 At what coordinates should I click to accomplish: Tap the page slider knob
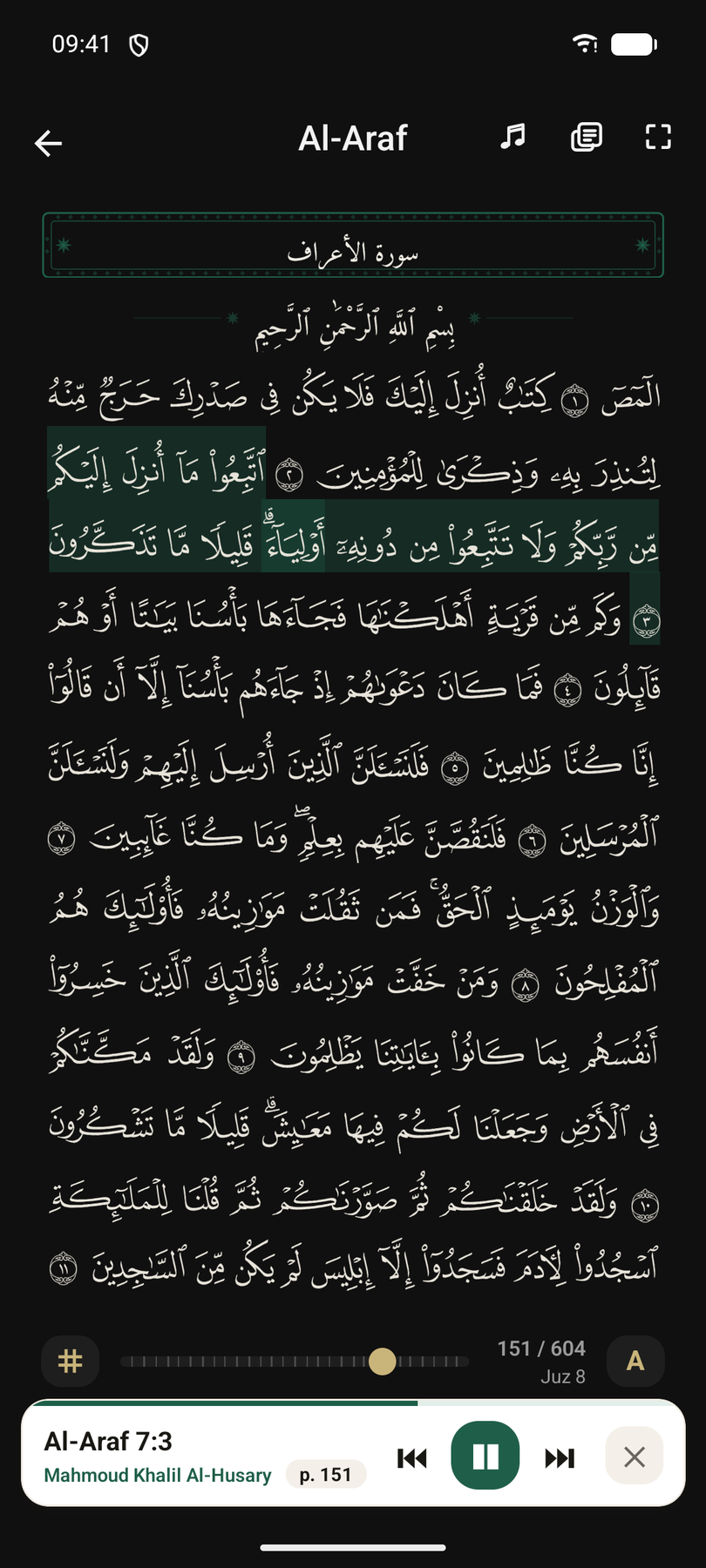[x=382, y=1361]
